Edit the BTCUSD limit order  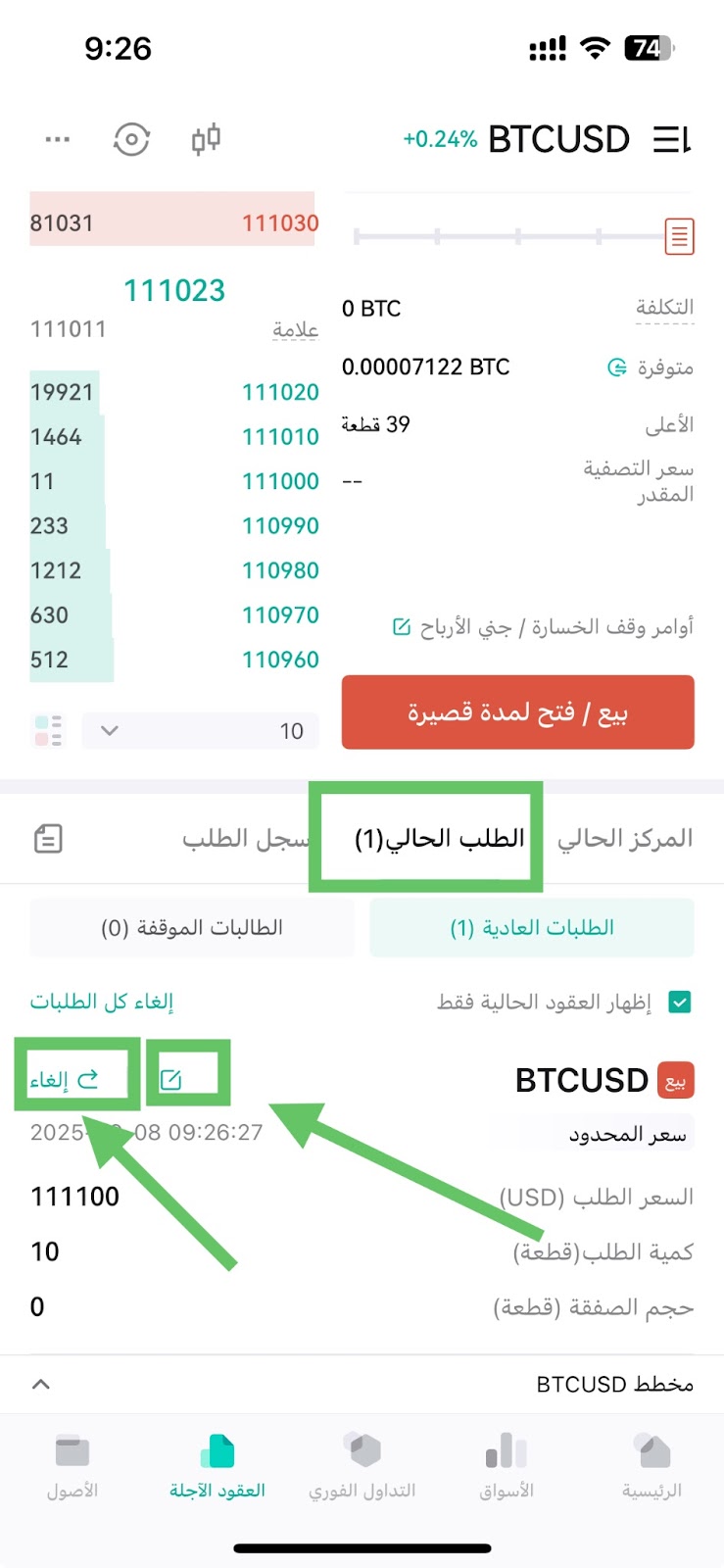pyautogui.click(x=170, y=1080)
